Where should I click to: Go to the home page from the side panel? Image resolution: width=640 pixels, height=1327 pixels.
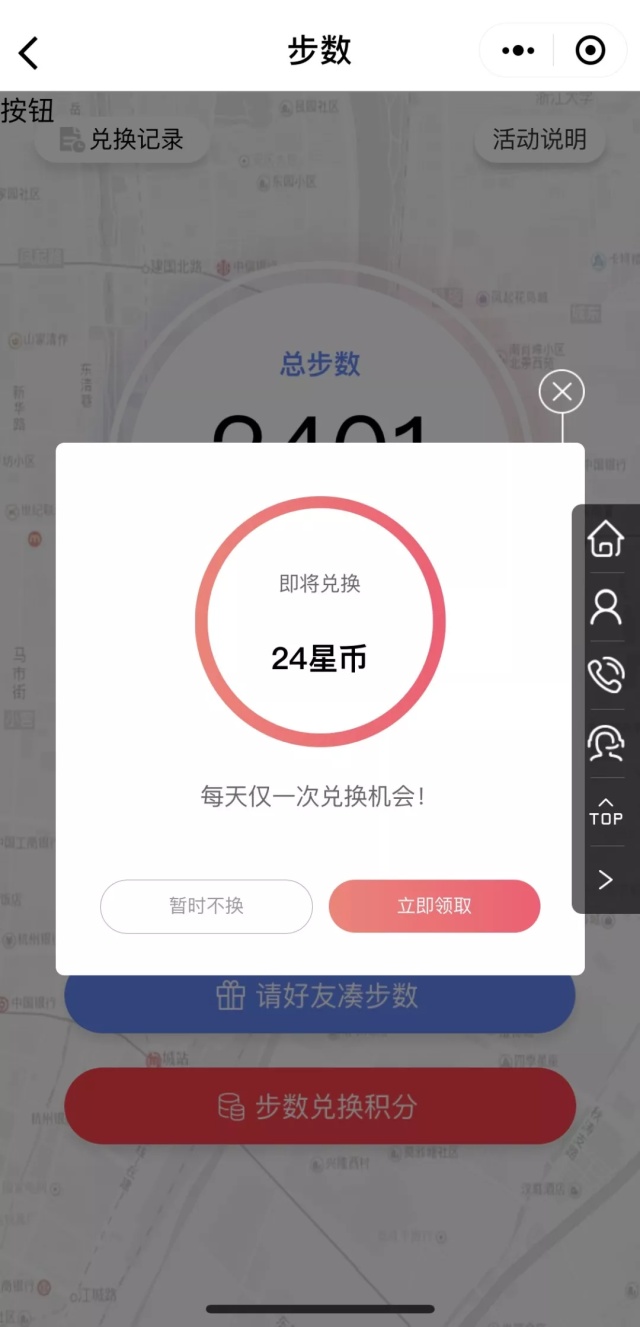tap(605, 539)
